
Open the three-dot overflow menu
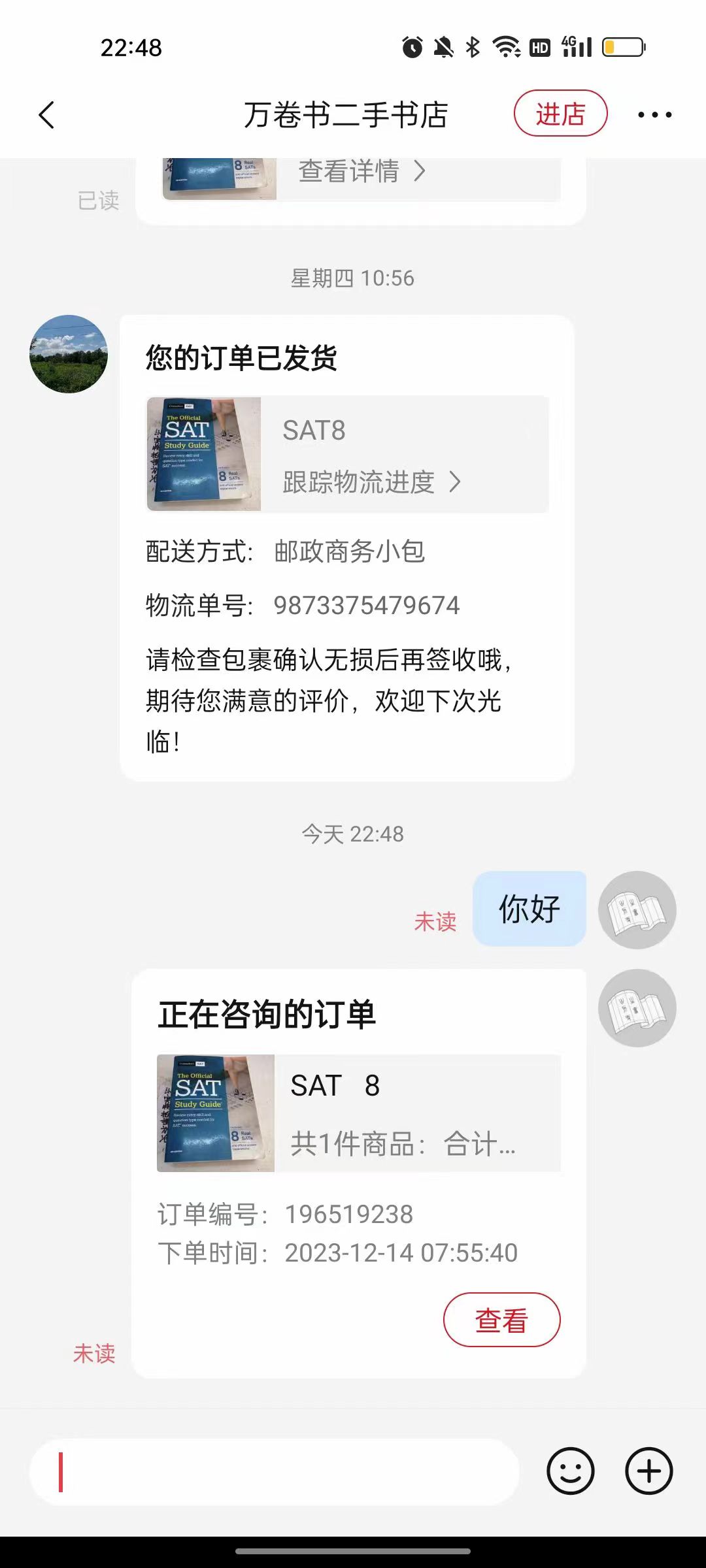(x=654, y=115)
